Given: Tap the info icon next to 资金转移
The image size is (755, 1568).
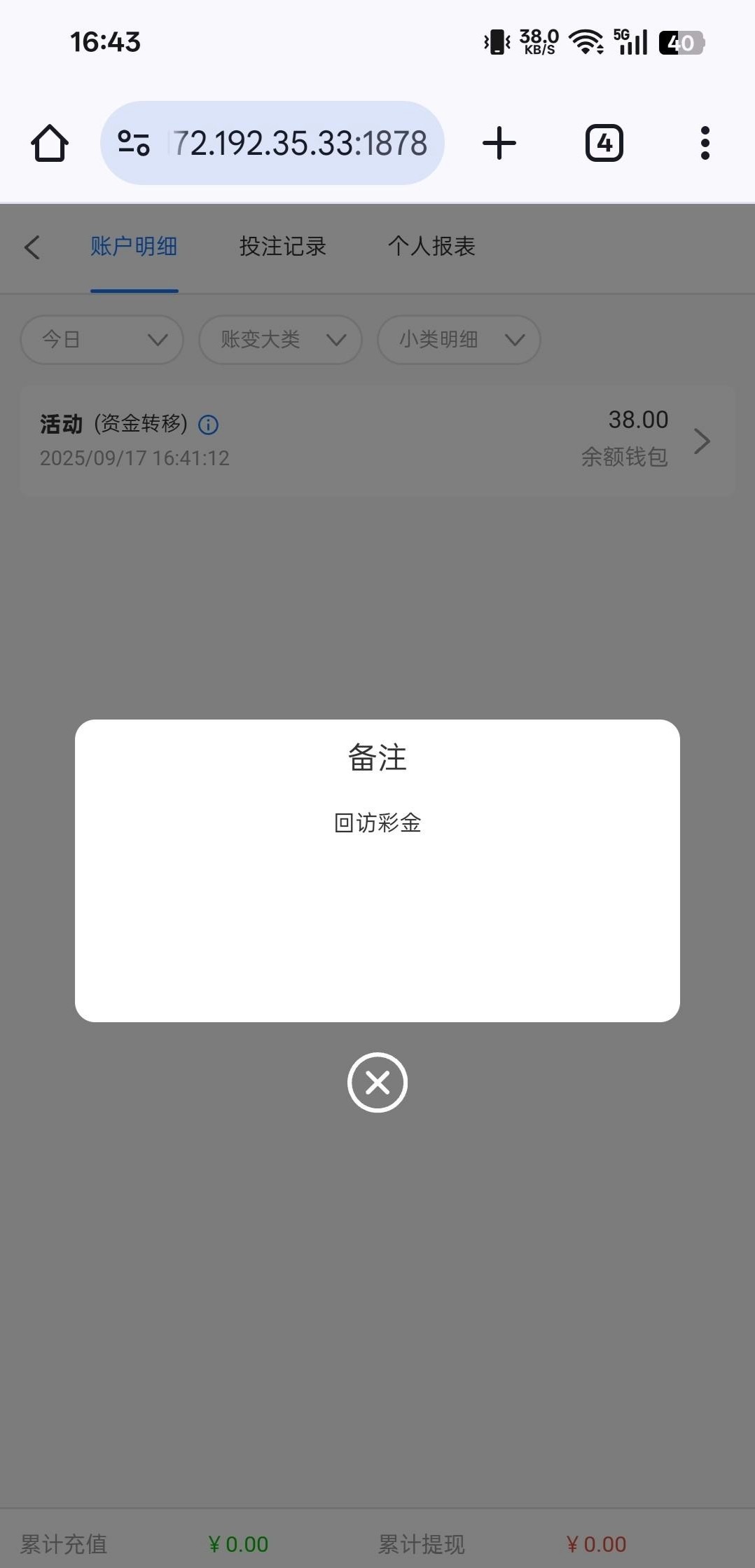Looking at the screenshot, I should click(x=209, y=425).
